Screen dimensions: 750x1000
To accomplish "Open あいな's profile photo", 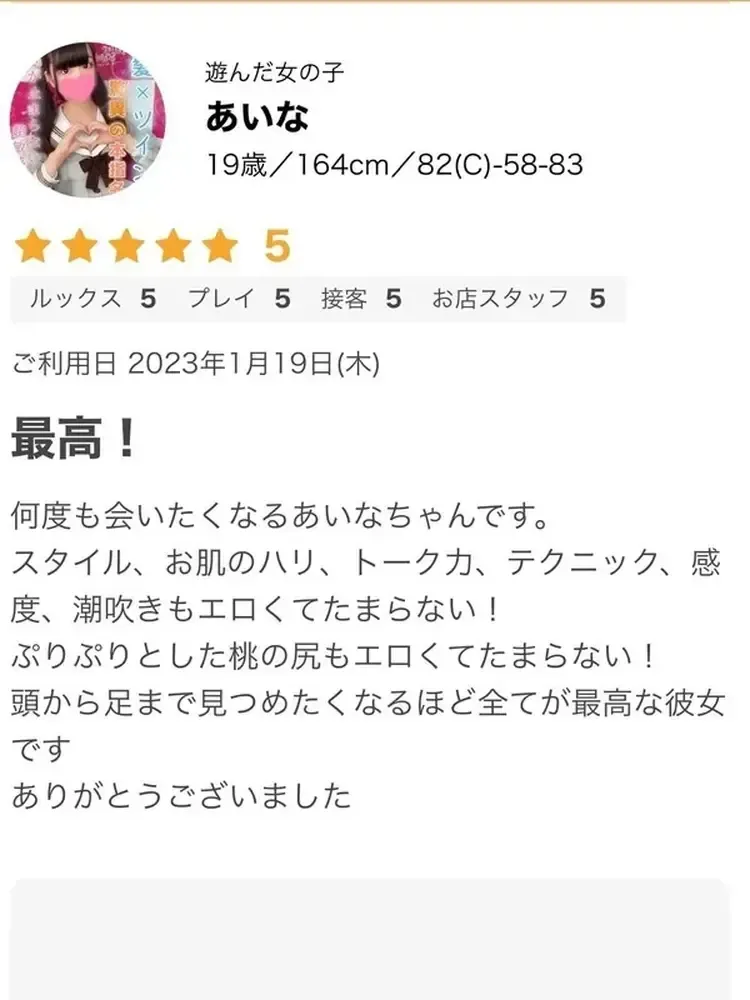I will point(88,118).
